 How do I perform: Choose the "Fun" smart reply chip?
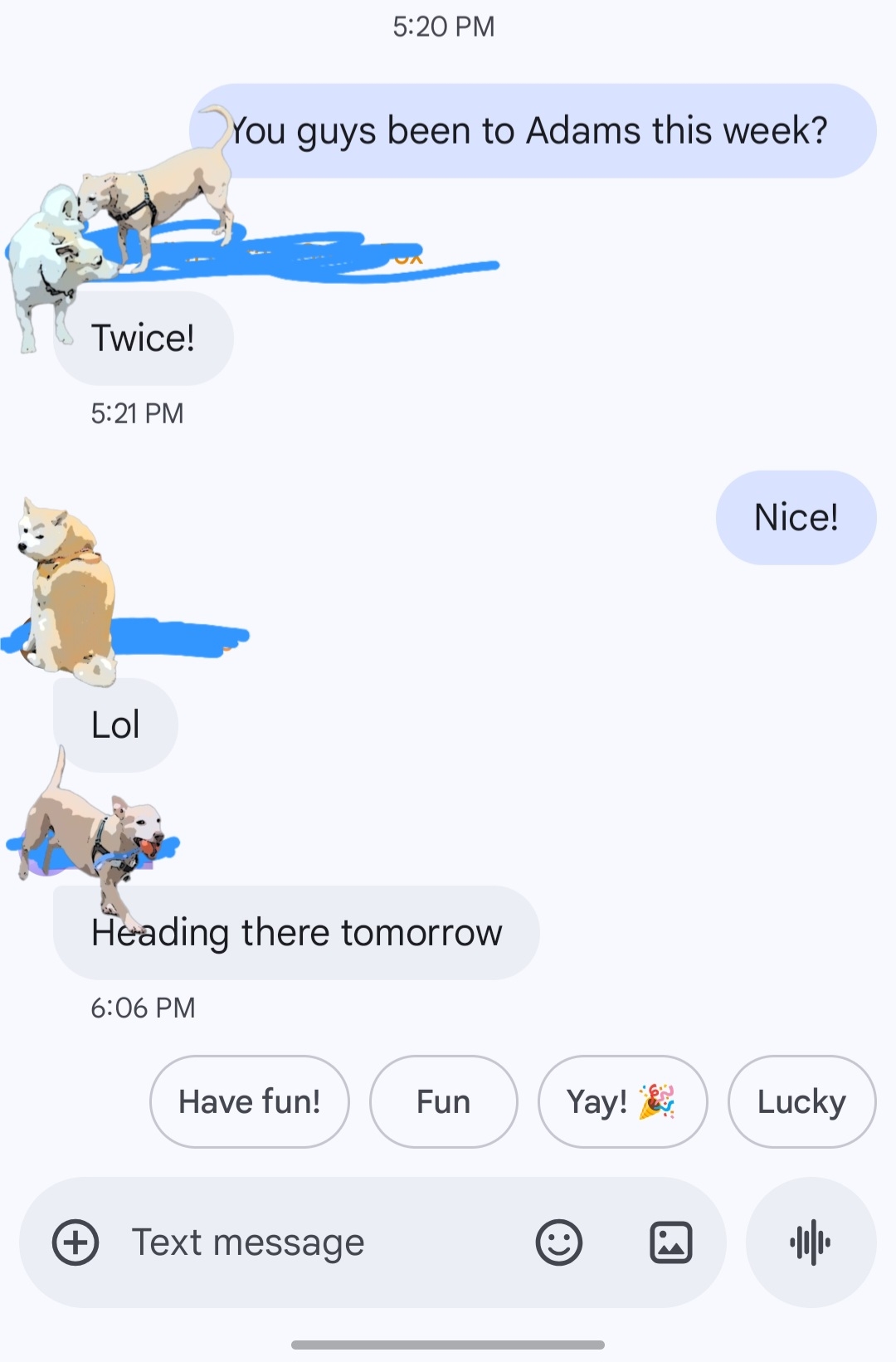(444, 1102)
